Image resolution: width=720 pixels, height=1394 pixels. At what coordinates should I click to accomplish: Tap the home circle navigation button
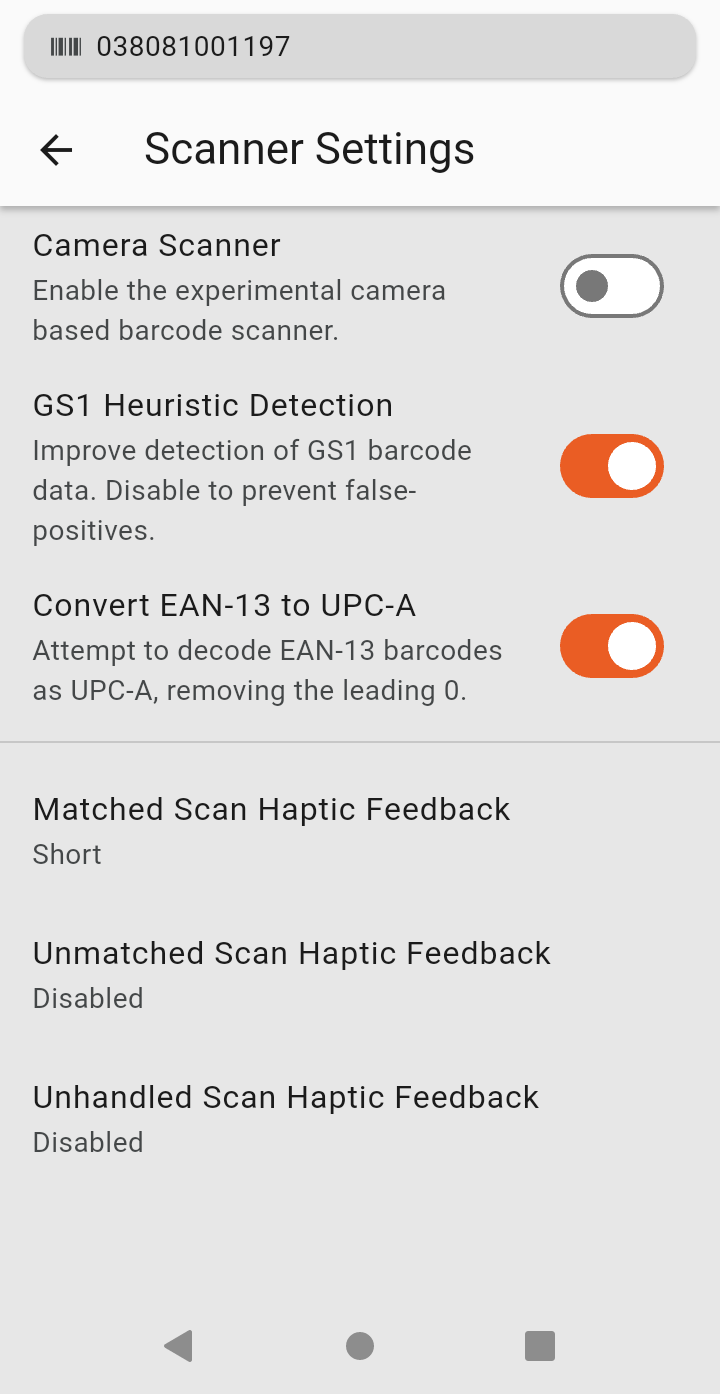(359, 1346)
